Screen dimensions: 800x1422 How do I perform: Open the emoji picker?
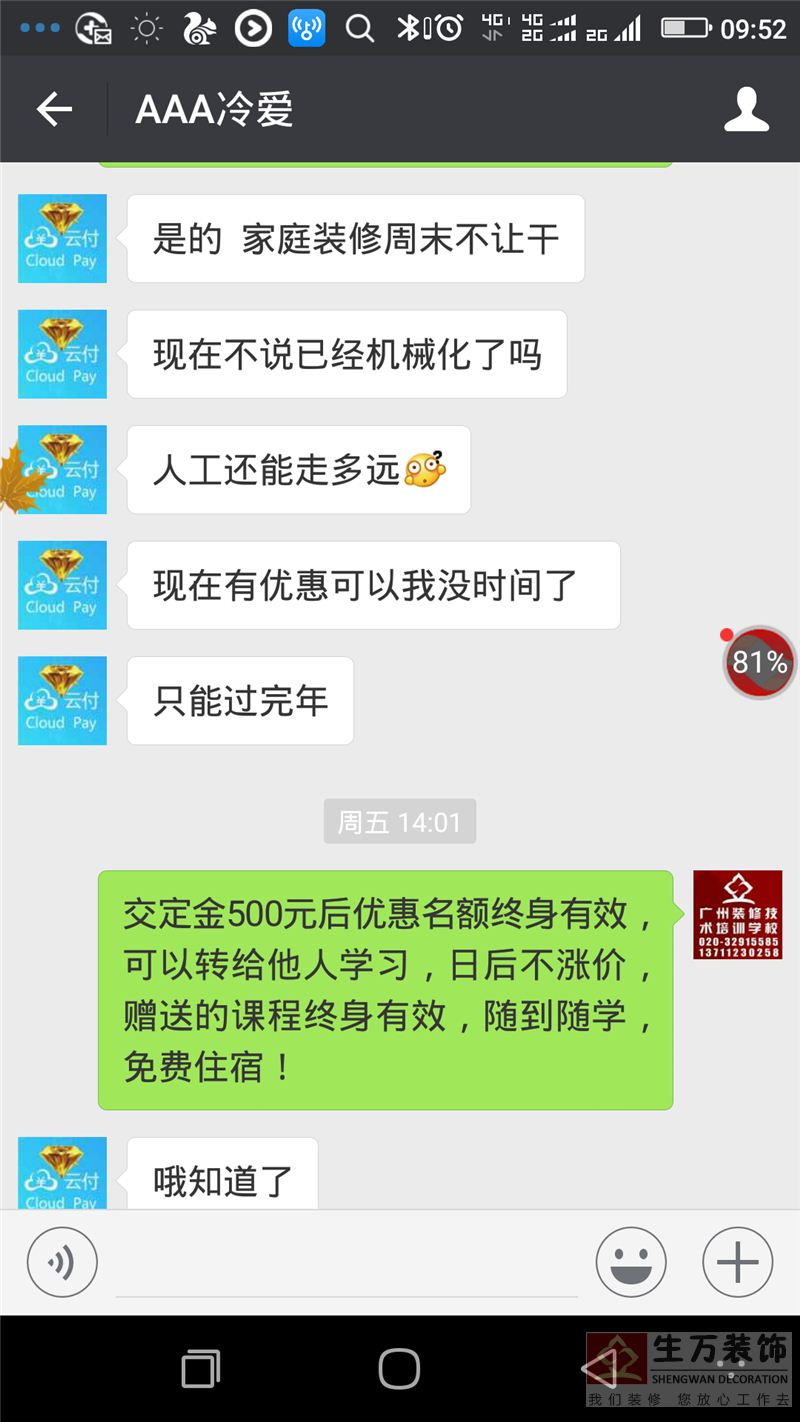click(631, 1263)
